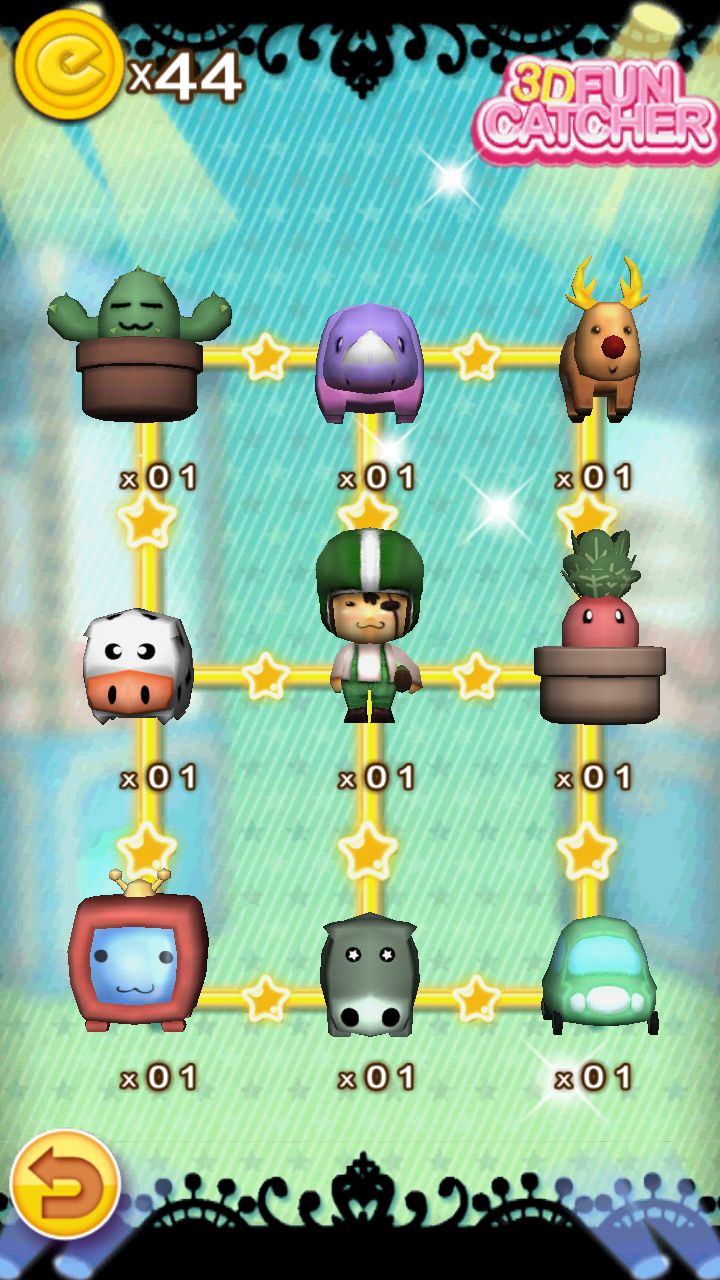The width and height of the screenshot is (720, 1280).
Task: Select the purple bird prize
Action: point(370,365)
